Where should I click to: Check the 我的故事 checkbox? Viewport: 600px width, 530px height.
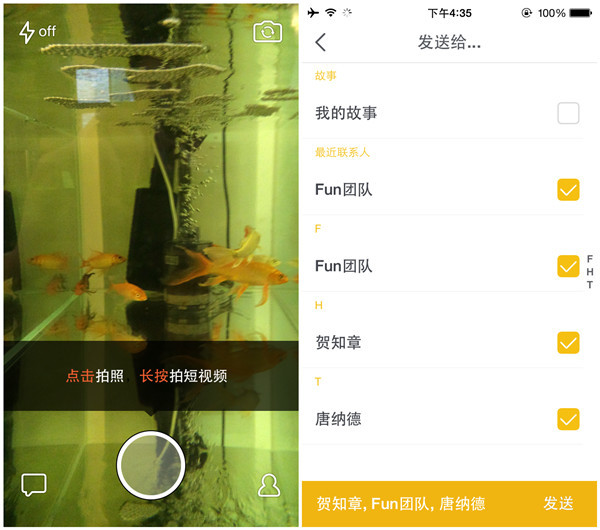pos(568,113)
